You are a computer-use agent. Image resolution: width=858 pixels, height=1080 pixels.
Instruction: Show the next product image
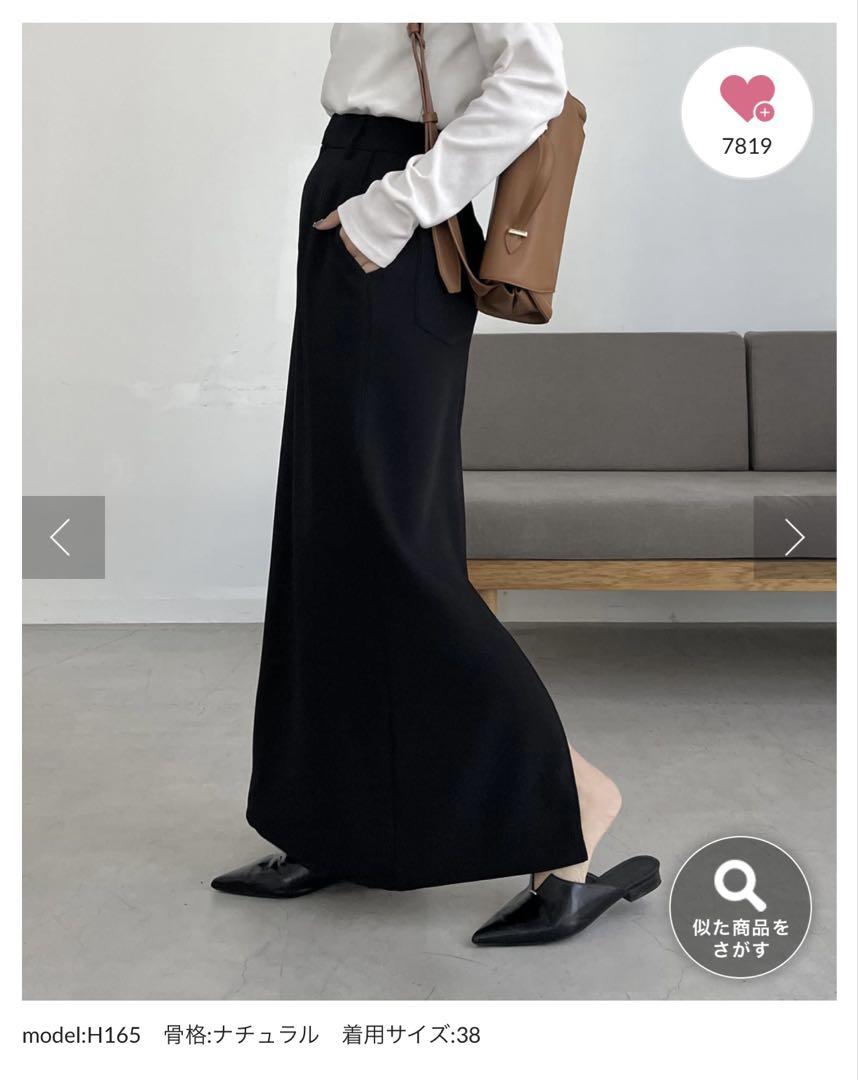794,537
